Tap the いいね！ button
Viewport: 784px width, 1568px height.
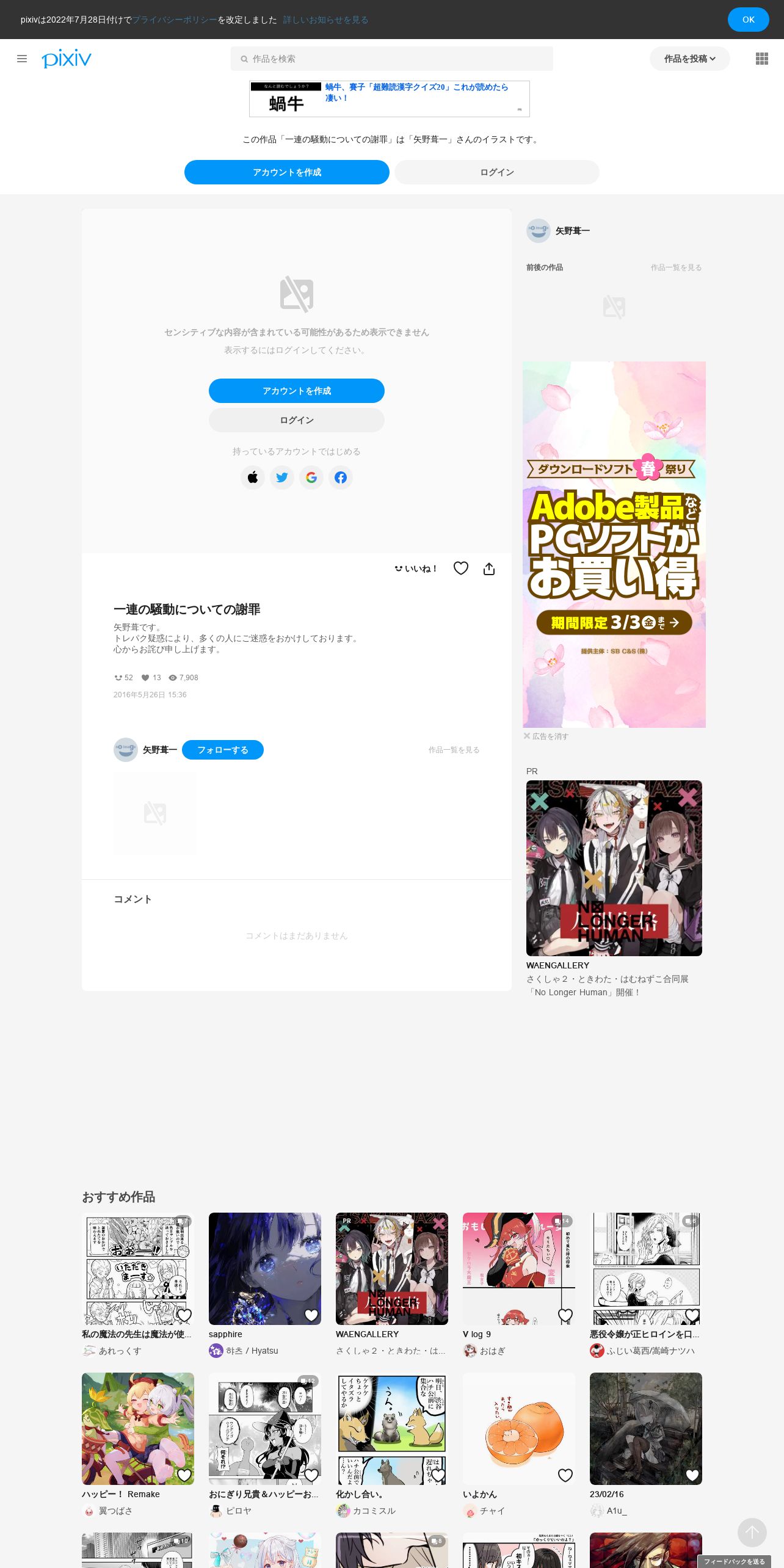click(416, 568)
